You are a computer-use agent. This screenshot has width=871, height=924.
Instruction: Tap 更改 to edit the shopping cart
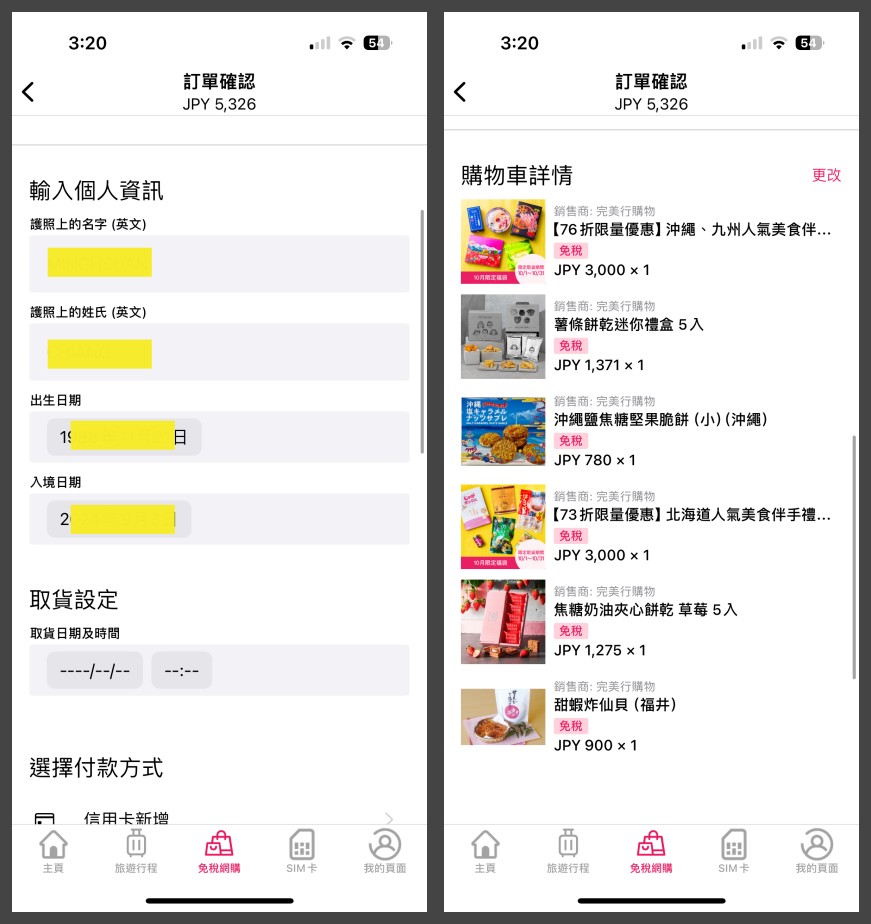[826, 175]
